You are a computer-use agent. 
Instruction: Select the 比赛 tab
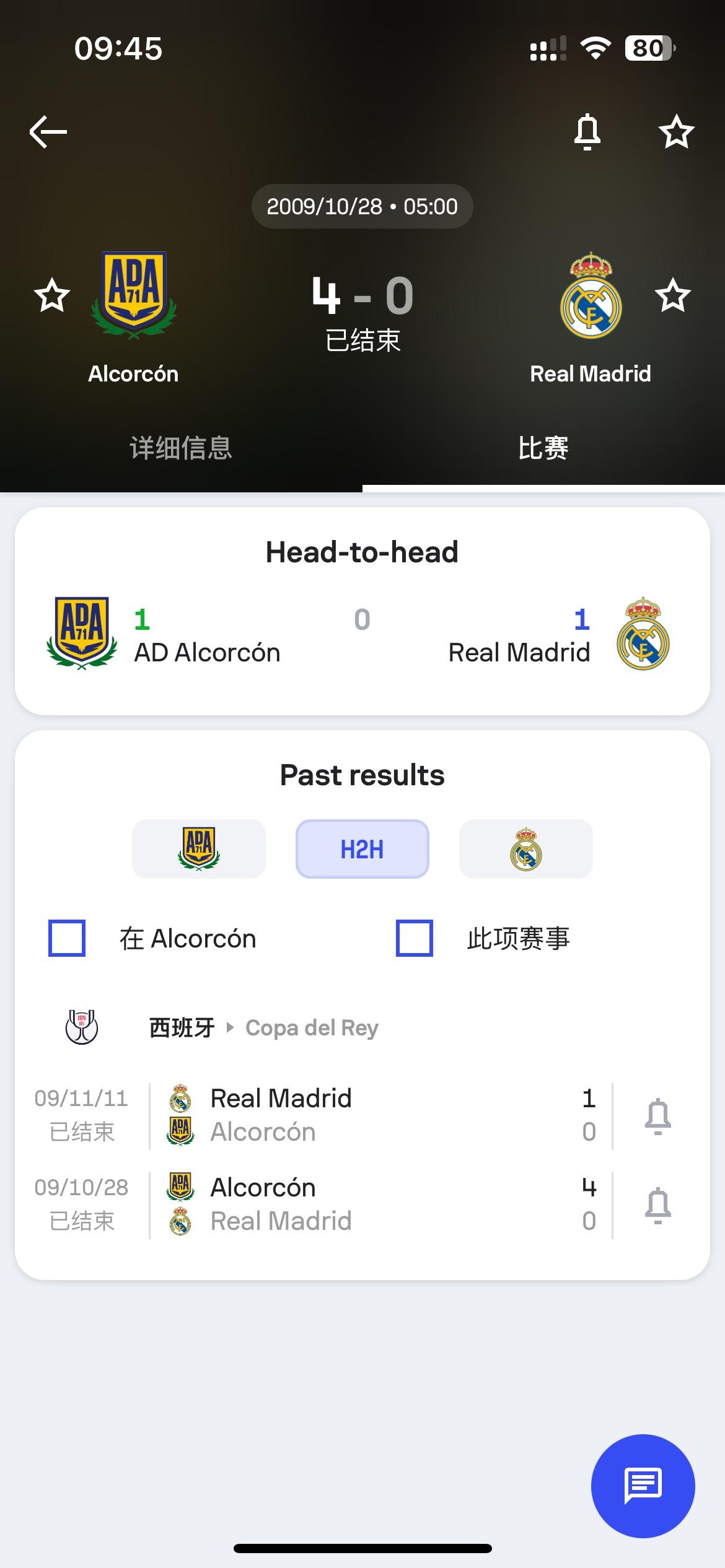point(543,448)
